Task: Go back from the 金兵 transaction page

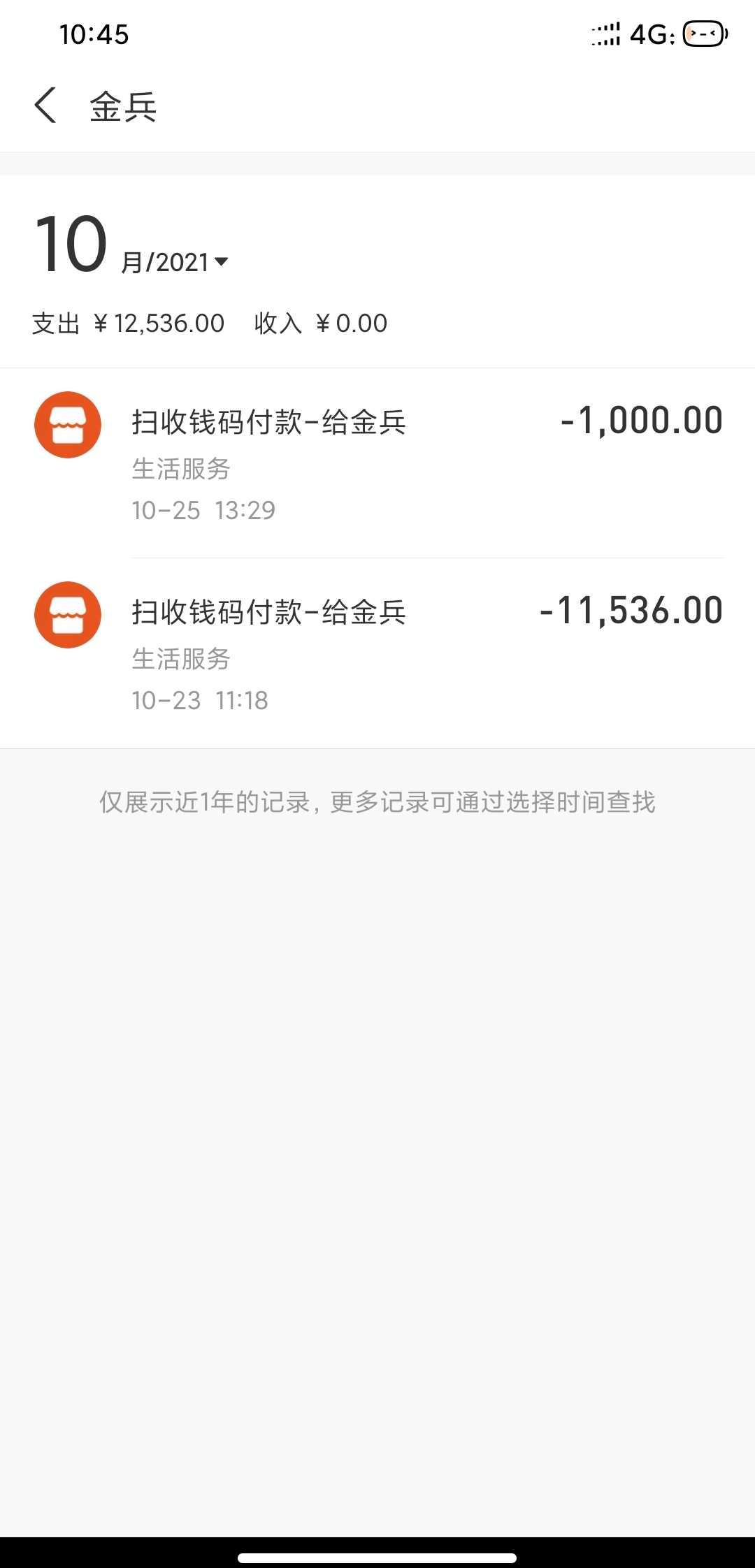Action: coord(45,106)
